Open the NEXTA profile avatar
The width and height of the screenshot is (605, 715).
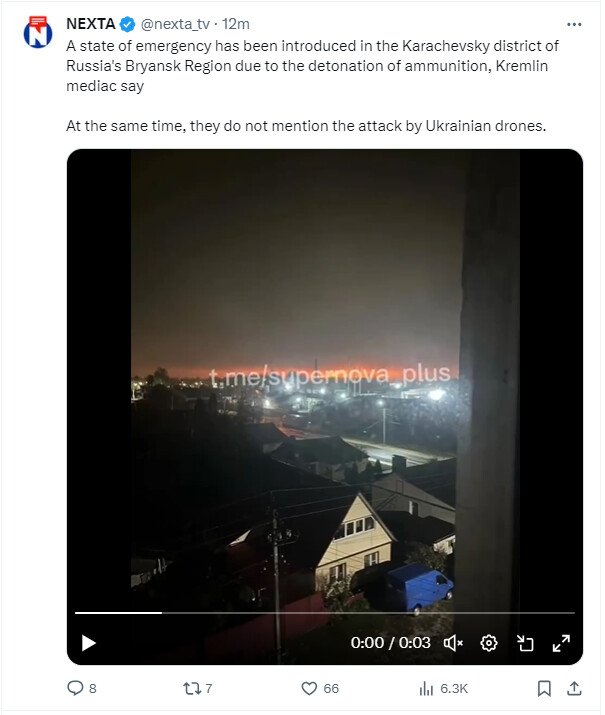[x=38, y=33]
